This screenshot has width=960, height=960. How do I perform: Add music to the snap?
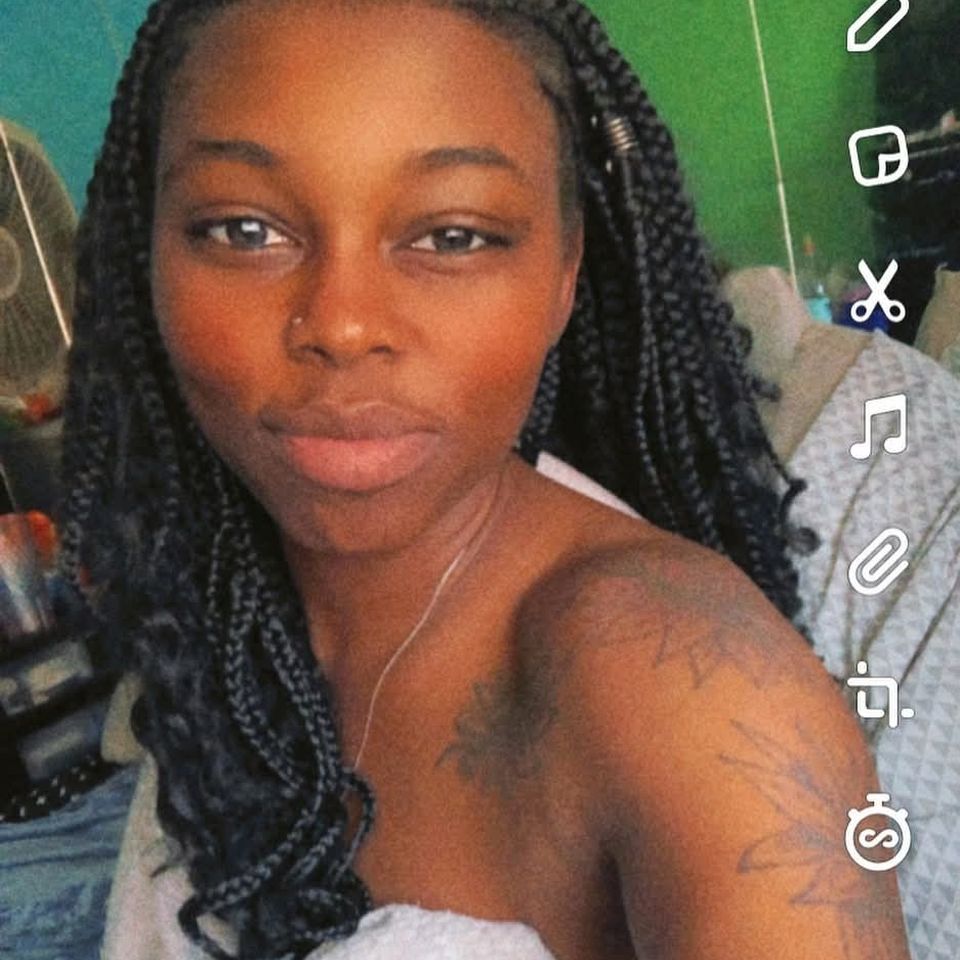pos(878,426)
